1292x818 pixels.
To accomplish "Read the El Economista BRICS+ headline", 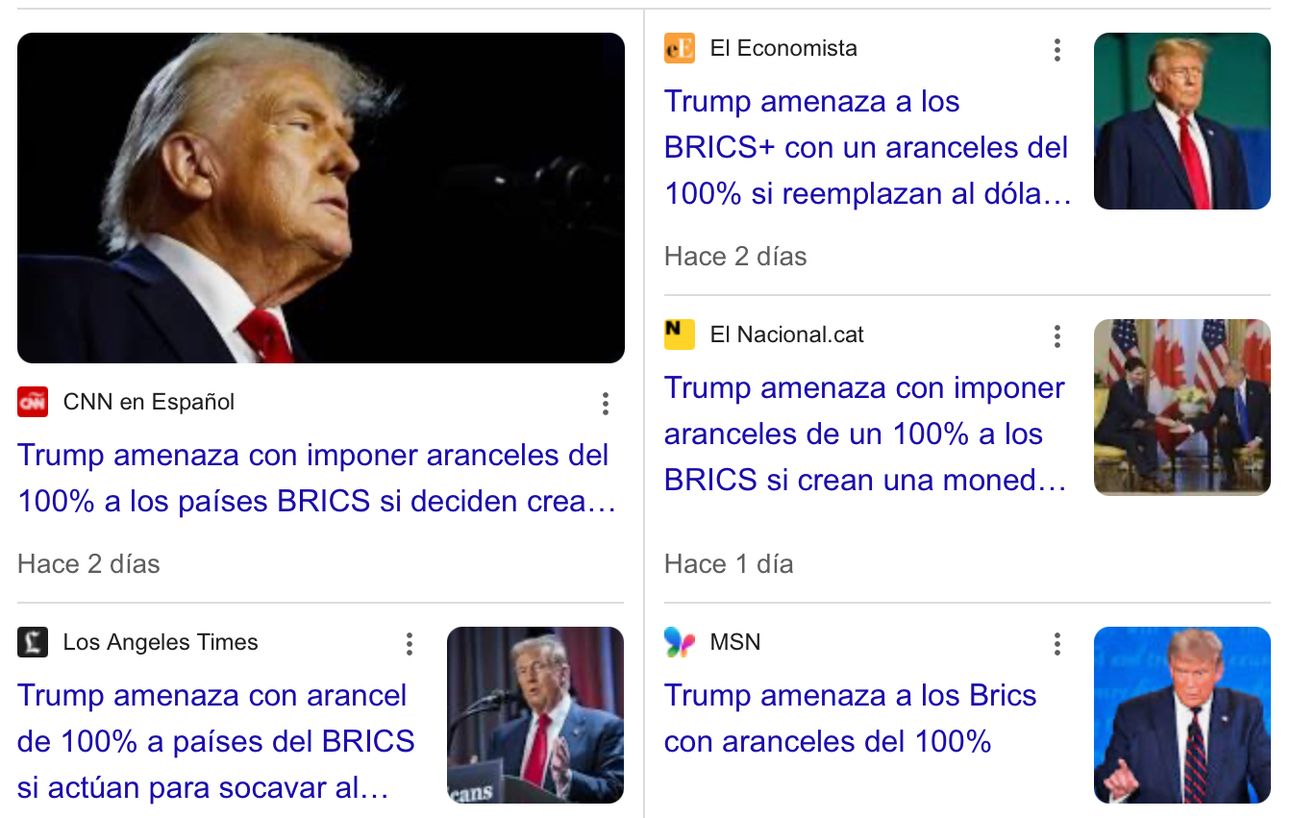I will pyautogui.click(x=866, y=148).
